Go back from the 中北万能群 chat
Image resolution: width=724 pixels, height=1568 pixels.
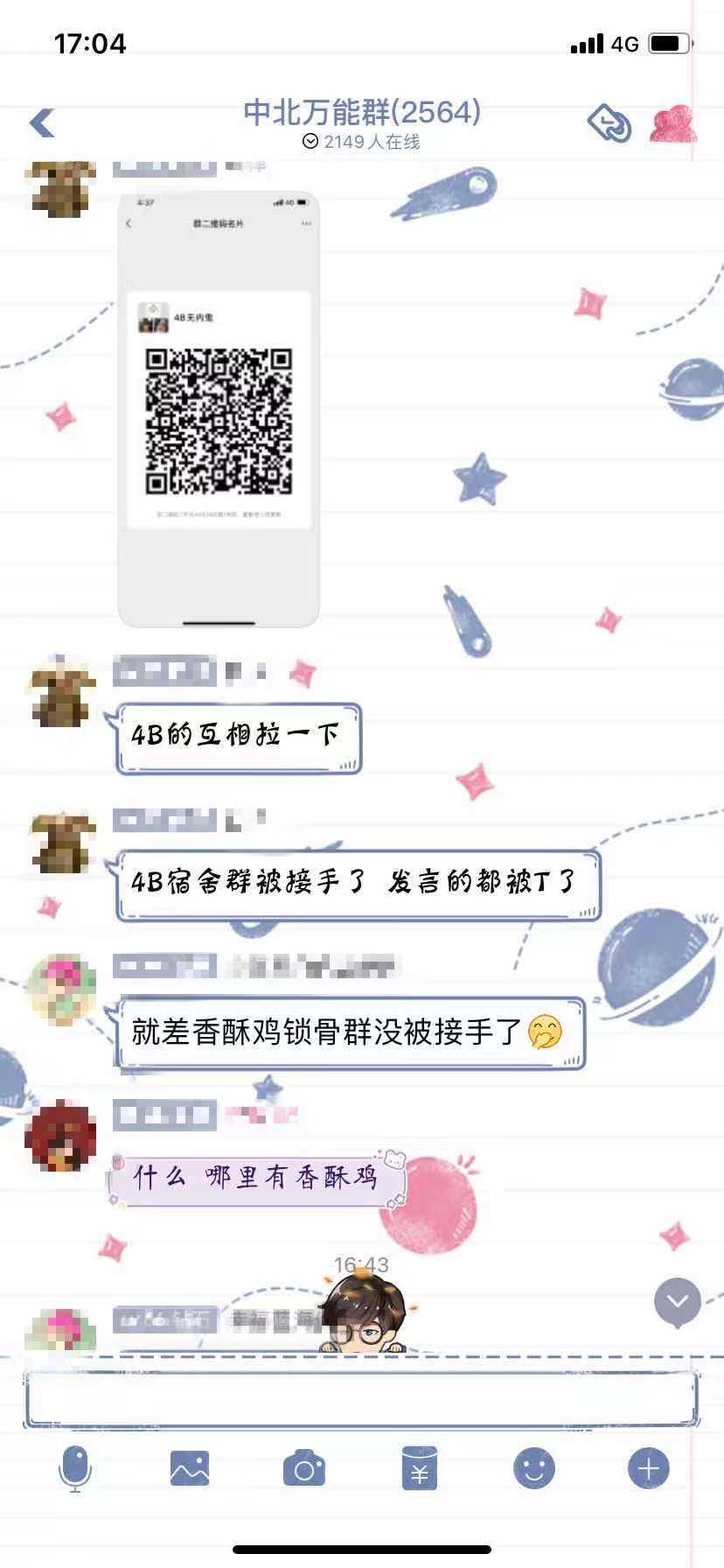pyautogui.click(x=42, y=122)
